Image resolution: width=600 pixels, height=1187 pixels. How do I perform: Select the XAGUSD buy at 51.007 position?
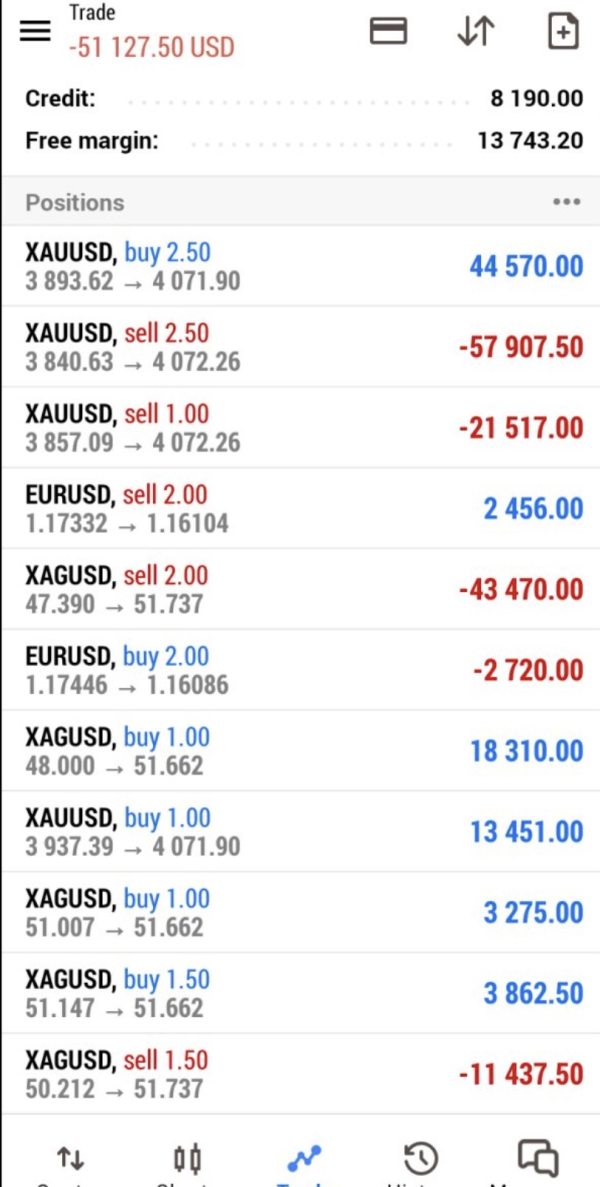click(x=300, y=913)
